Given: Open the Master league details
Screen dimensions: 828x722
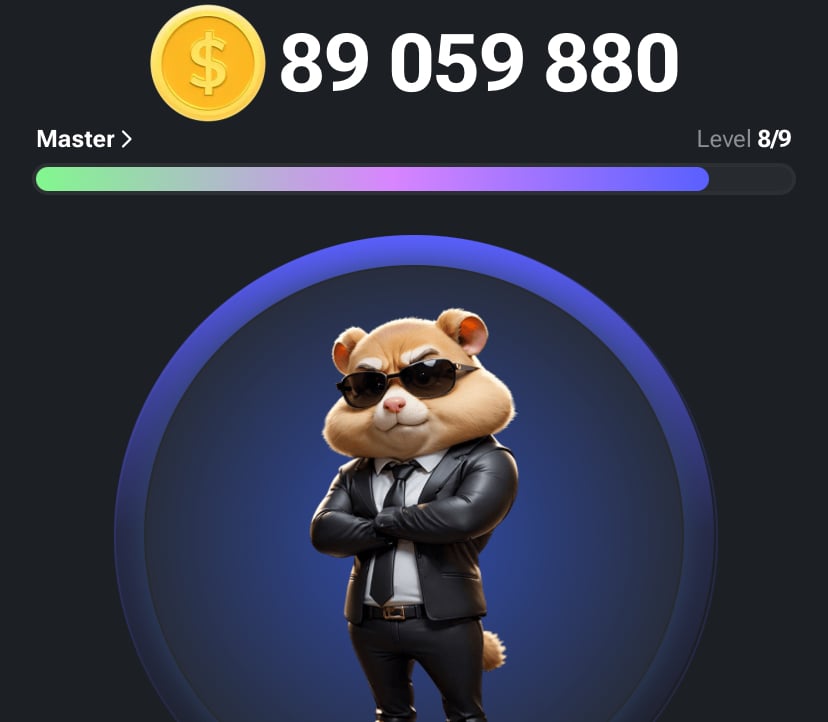Looking at the screenshot, I should (84, 139).
